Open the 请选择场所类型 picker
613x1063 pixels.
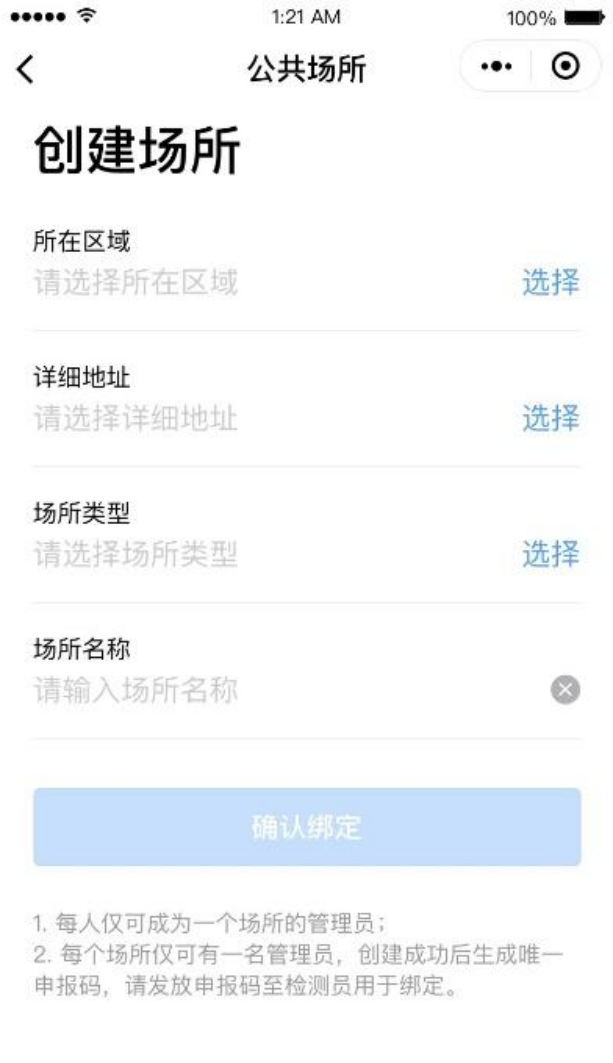coord(137,554)
